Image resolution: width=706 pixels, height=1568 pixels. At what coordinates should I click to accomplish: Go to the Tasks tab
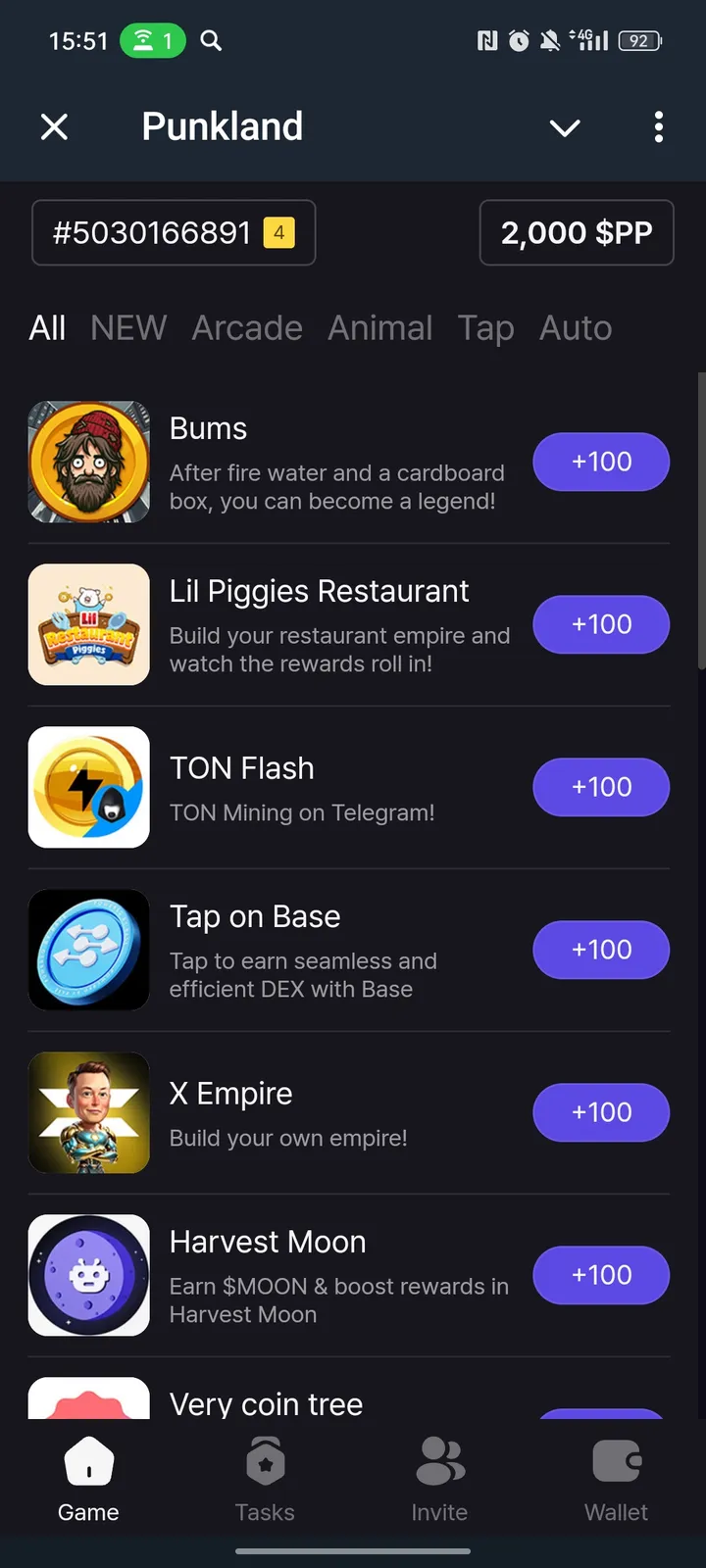(265, 1480)
